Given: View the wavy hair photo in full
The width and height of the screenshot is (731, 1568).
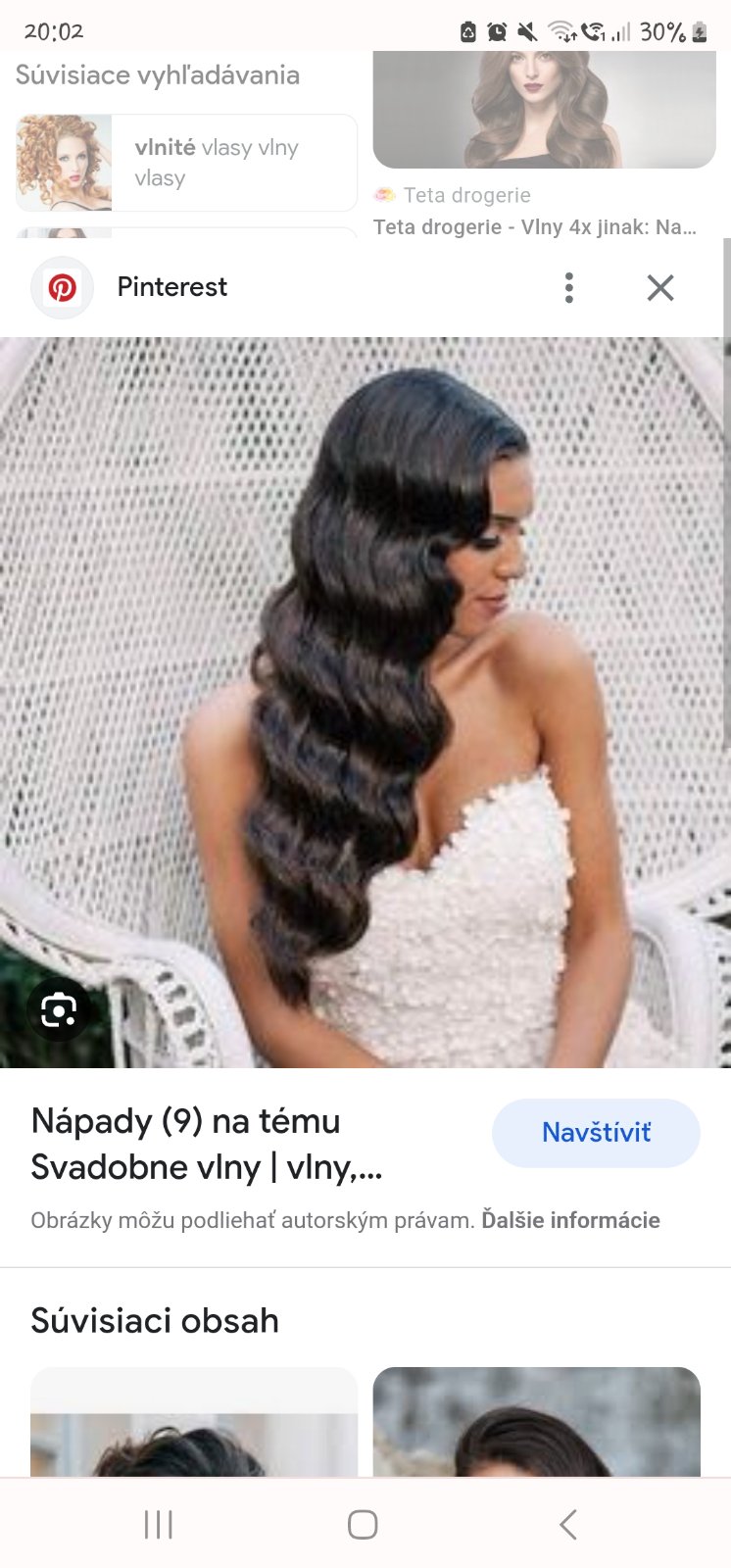Looking at the screenshot, I should (365, 686).
